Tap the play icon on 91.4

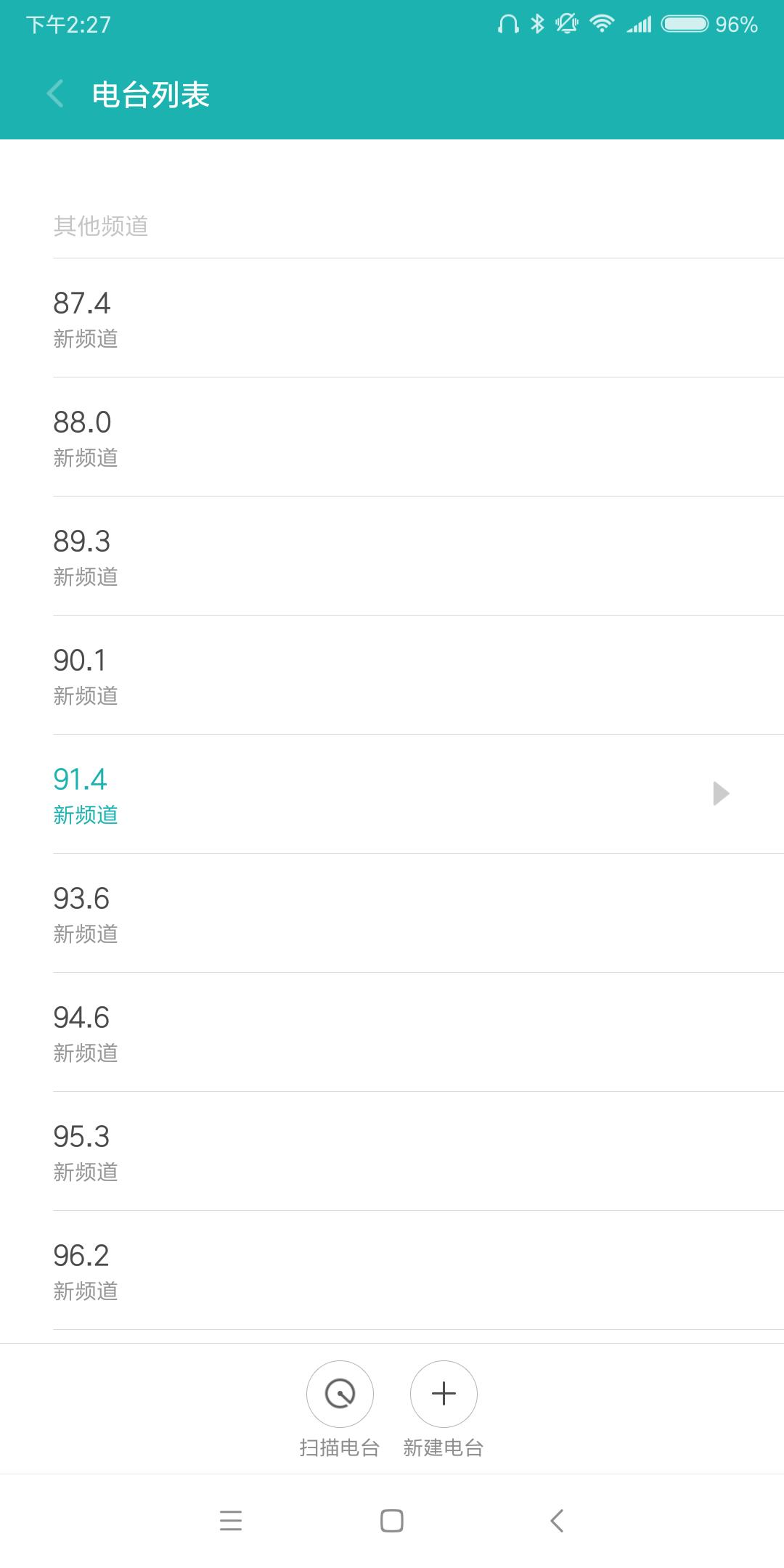click(720, 793)
